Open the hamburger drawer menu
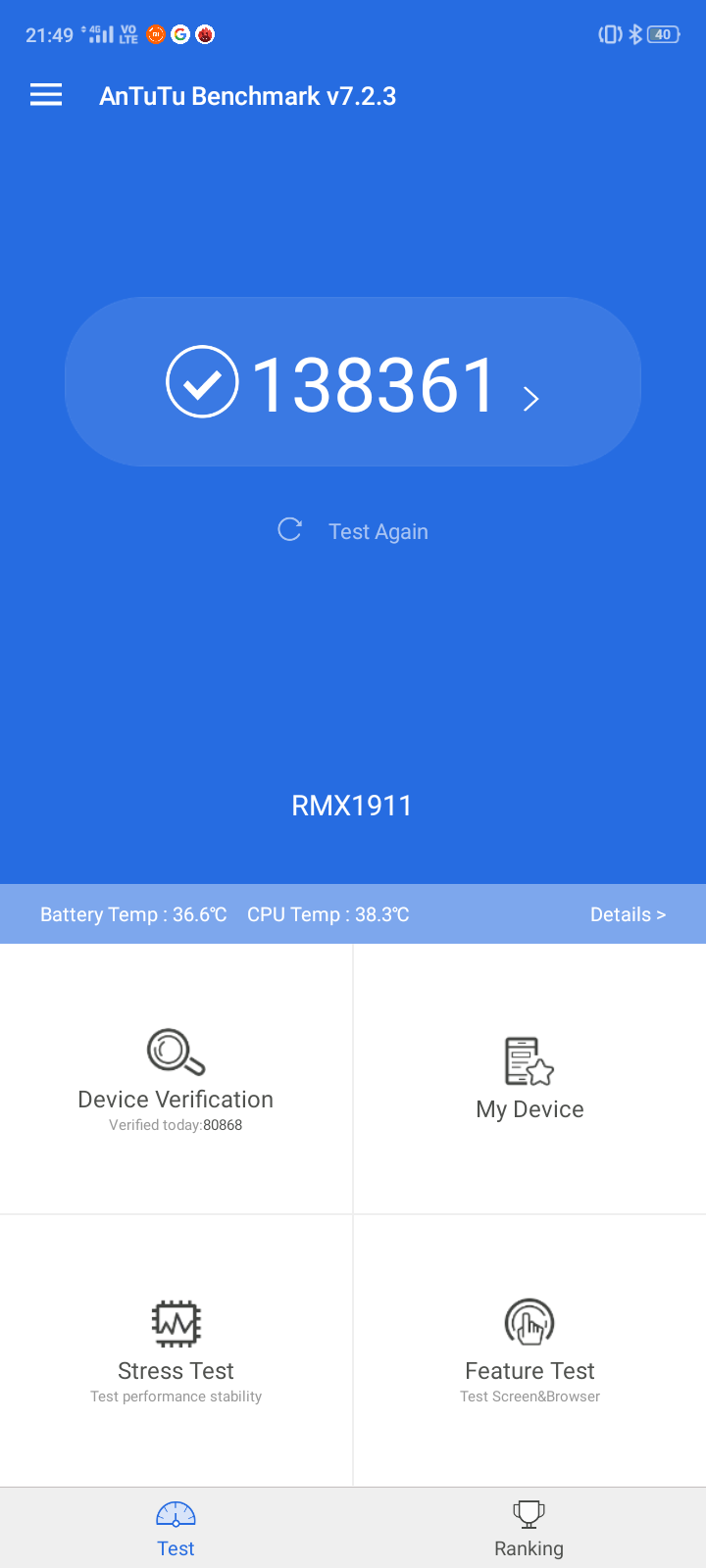The height and width of the screenshot is (1568, 706). tap(46, 95)
